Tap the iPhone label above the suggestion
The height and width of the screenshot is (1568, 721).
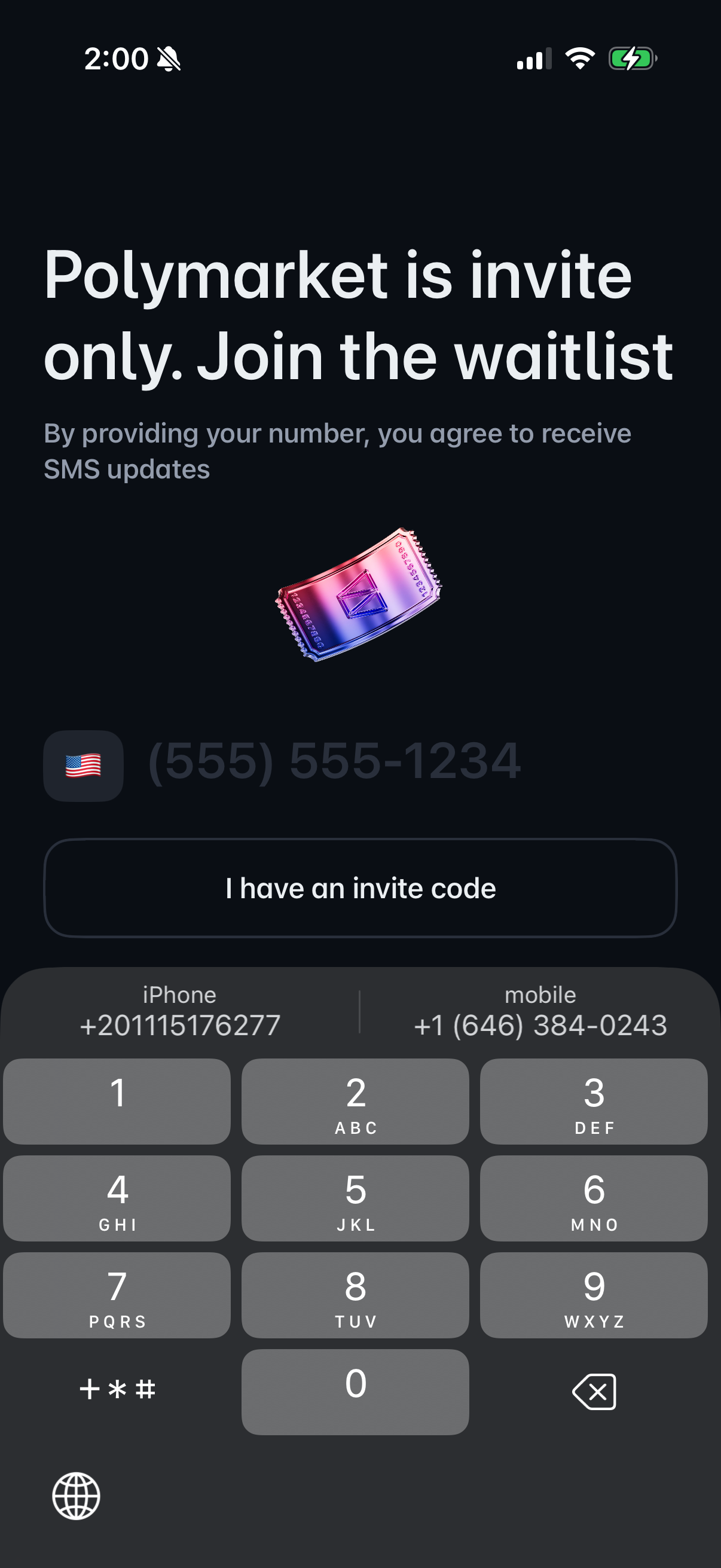[x=179, y=995]
